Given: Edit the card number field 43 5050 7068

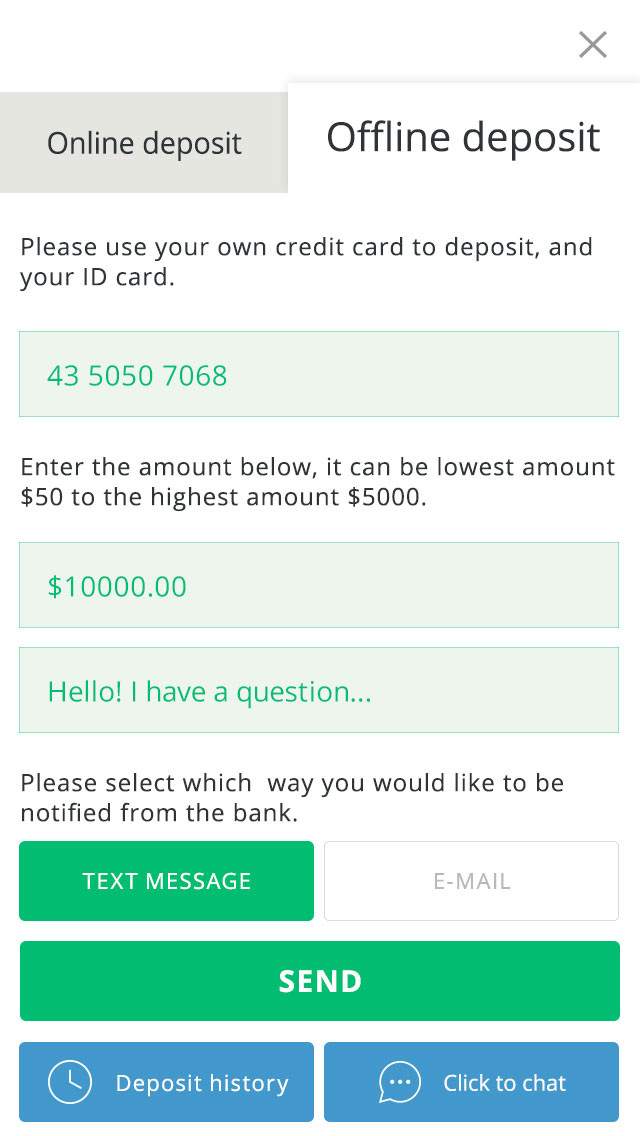Looking at the screenshot, I should [x=319, y=374].
